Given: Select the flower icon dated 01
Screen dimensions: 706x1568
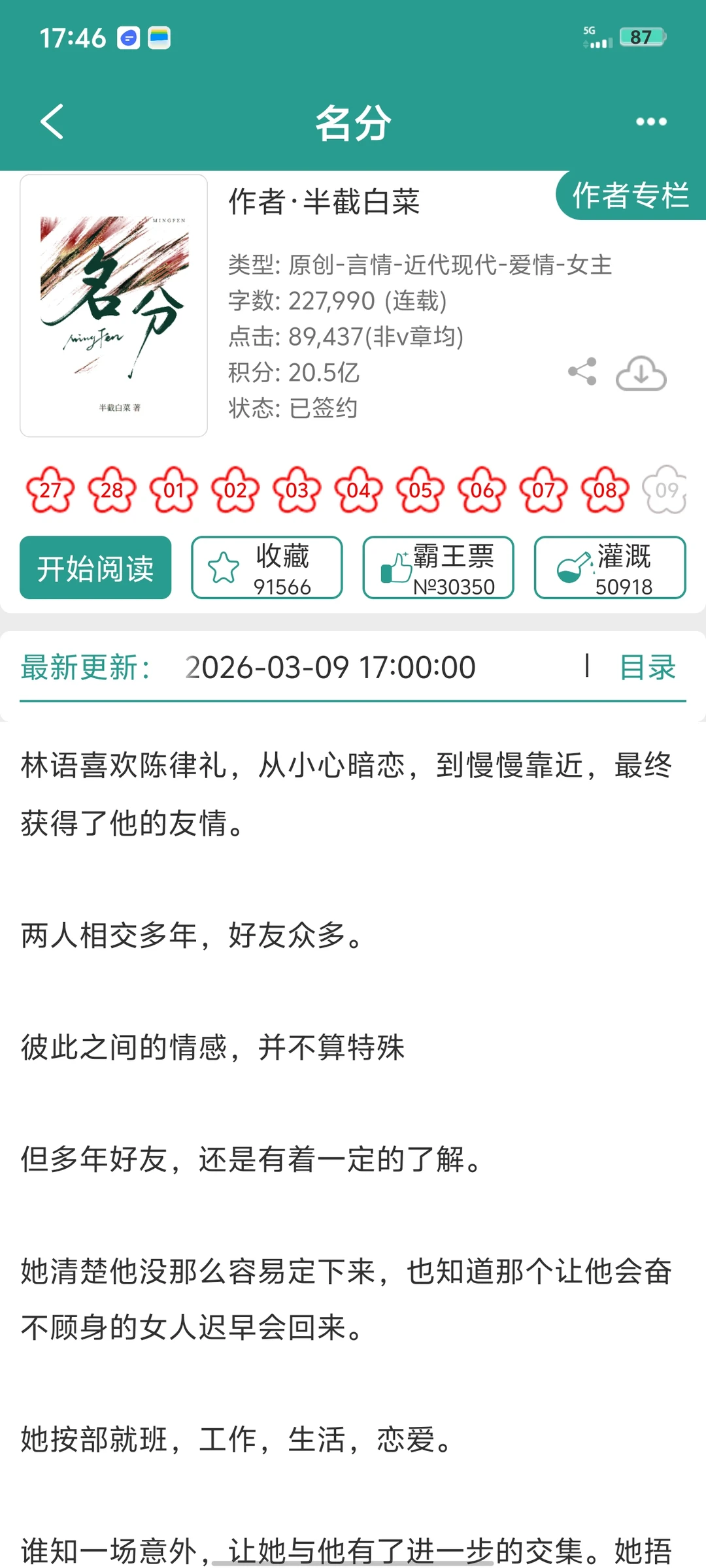Looking at the screenshot, I should (173, 490).
